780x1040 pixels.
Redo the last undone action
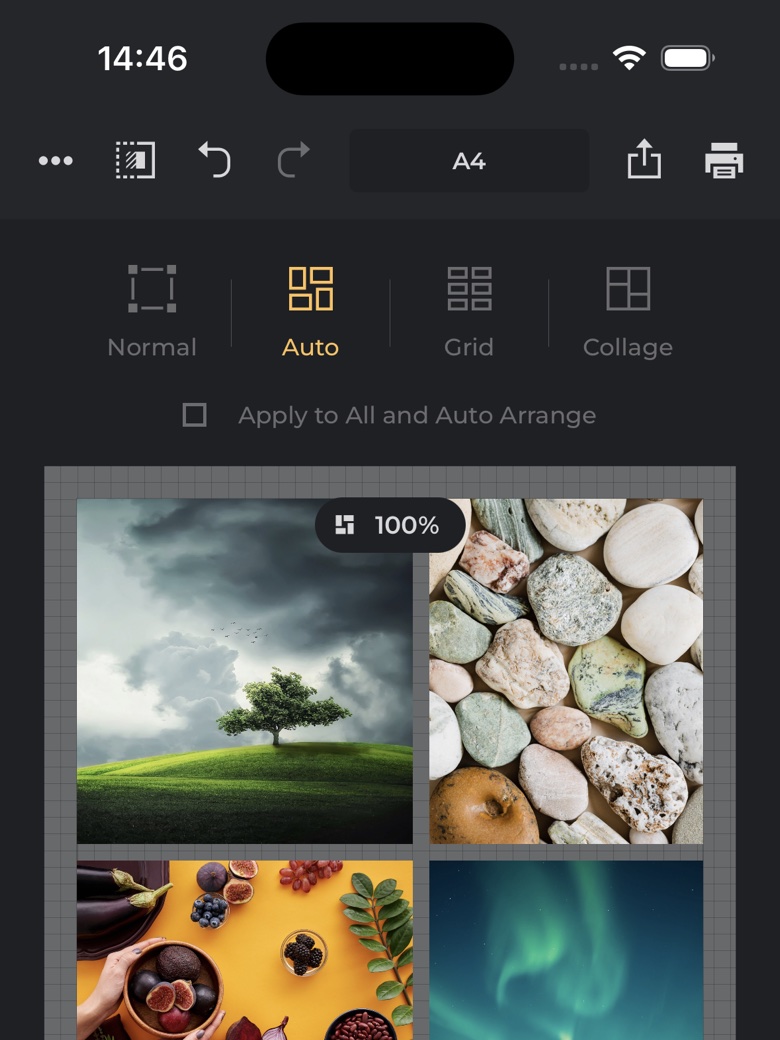[293, 160]
